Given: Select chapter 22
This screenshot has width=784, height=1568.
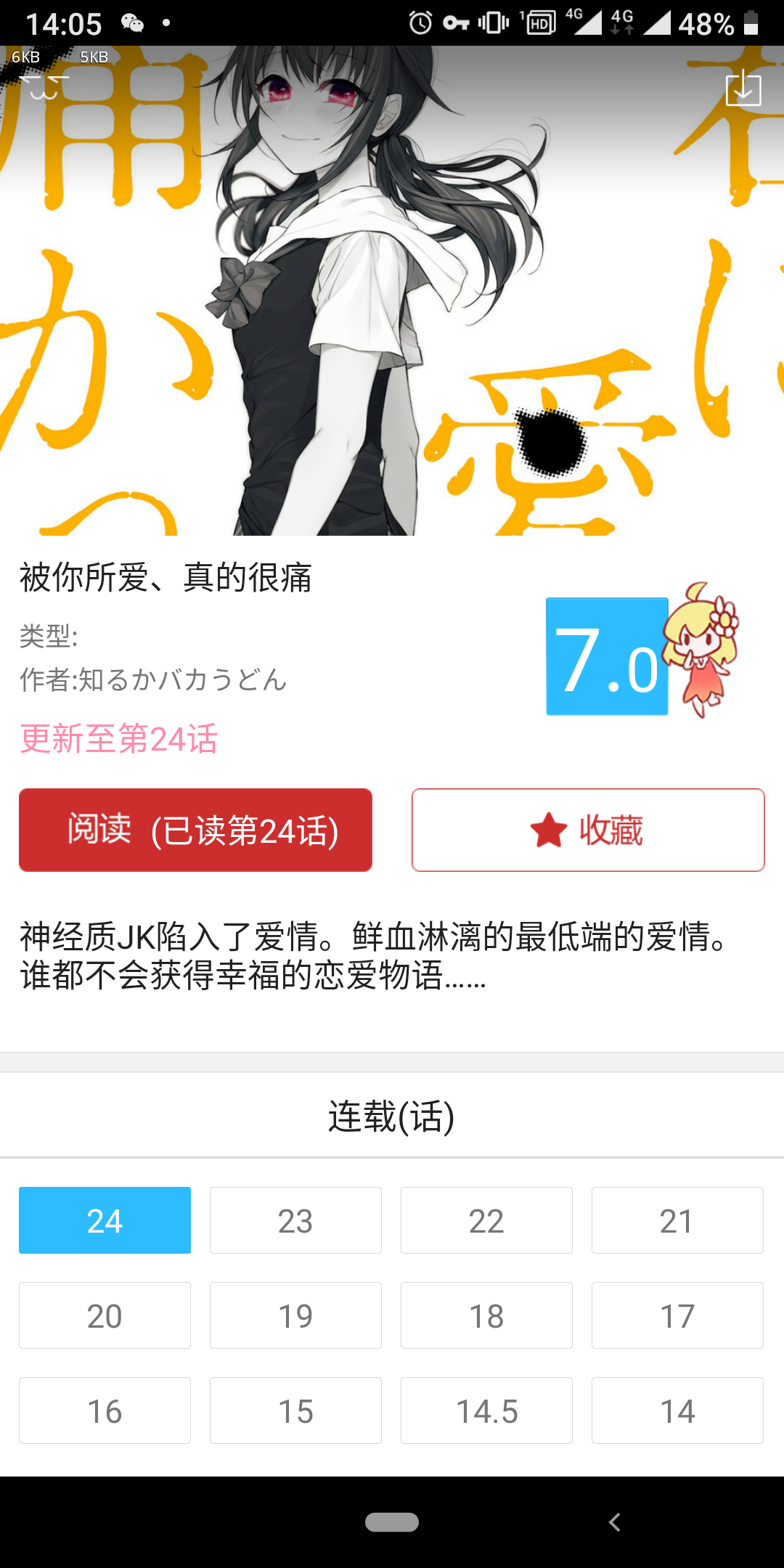Looking at the screenshot, I should click(486, 1220).
